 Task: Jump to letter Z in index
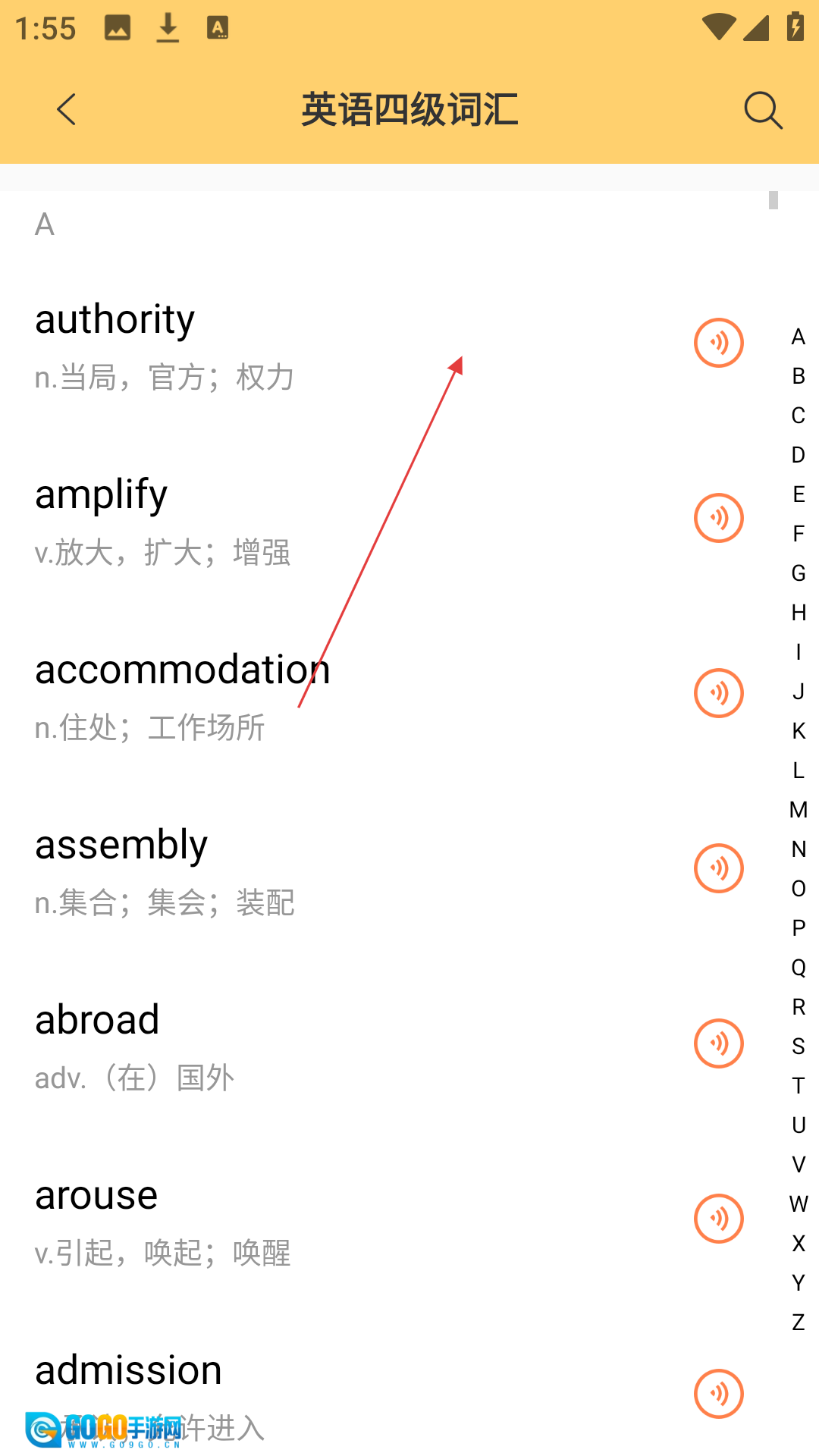(799, 1323)
